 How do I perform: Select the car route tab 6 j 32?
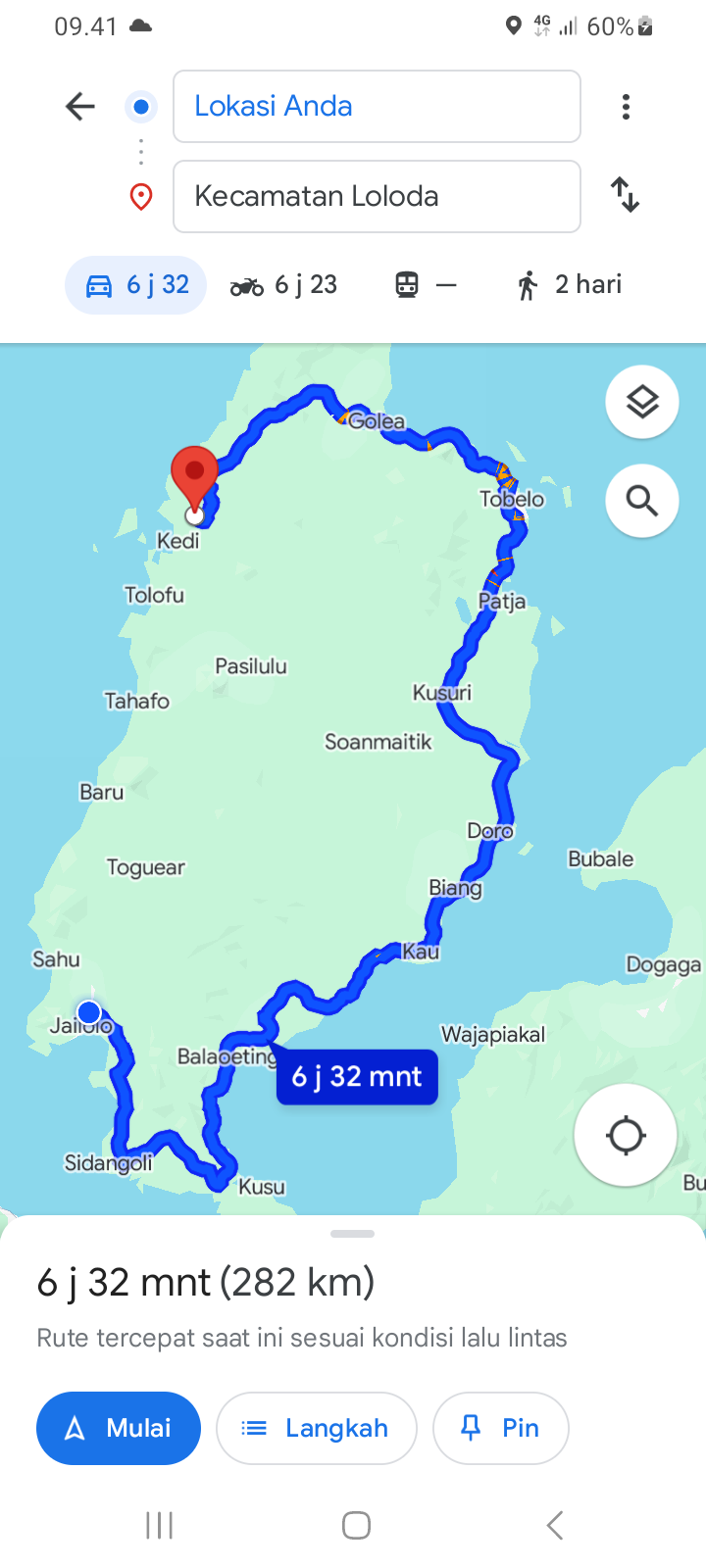click(x=136, y=285)
